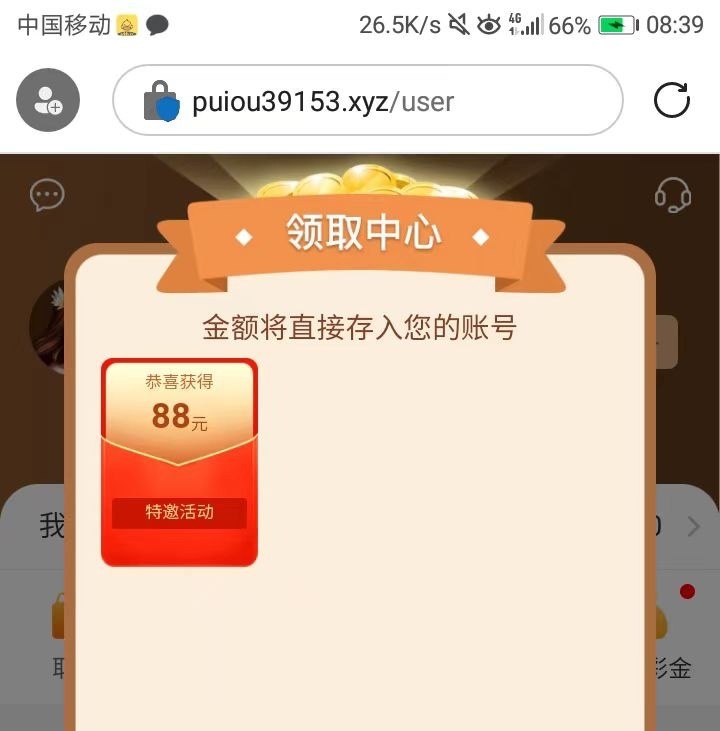The height and width of the screenshot is (731, 720).
Task: Open customer service headset icon
Action: 672,195
